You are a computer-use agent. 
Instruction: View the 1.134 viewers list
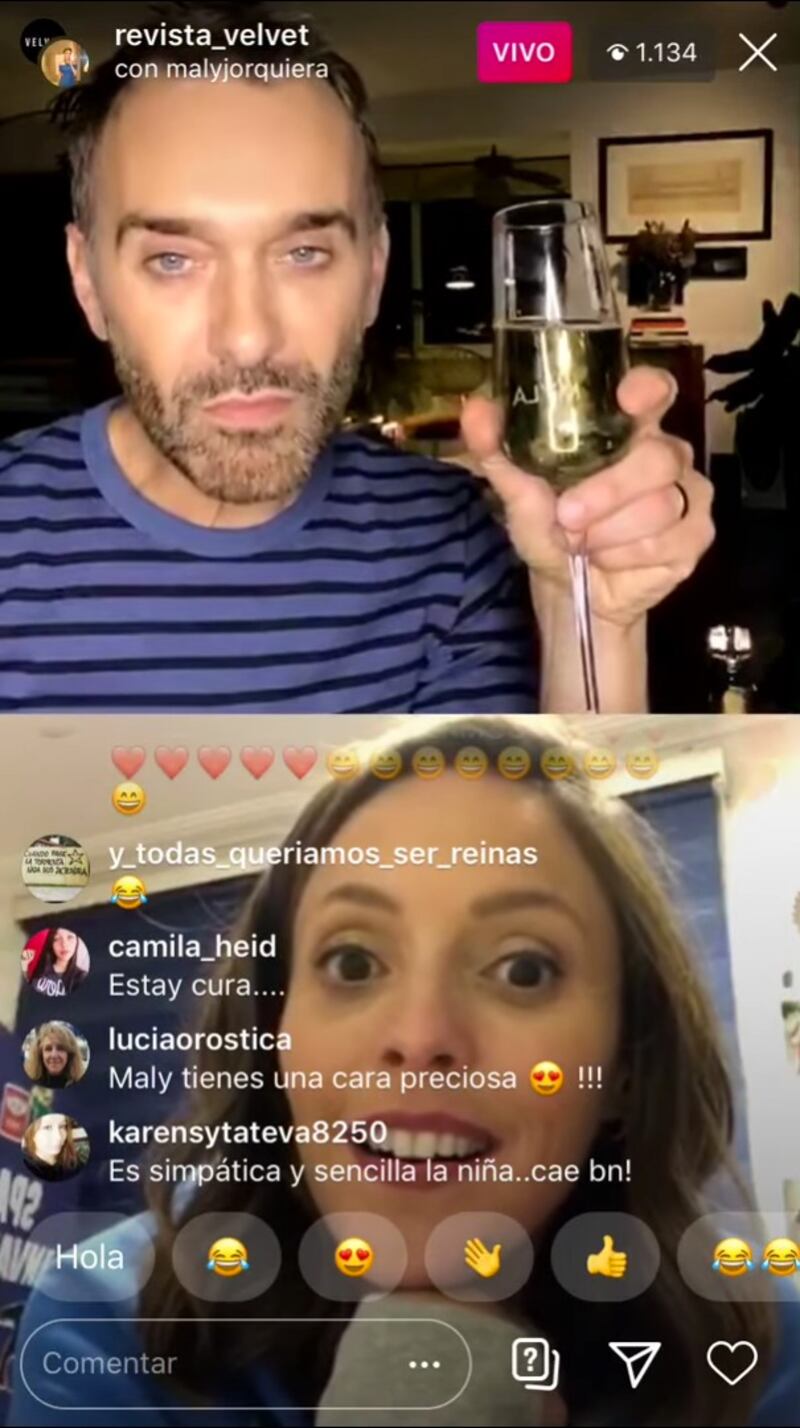click(x=652, y=52)
